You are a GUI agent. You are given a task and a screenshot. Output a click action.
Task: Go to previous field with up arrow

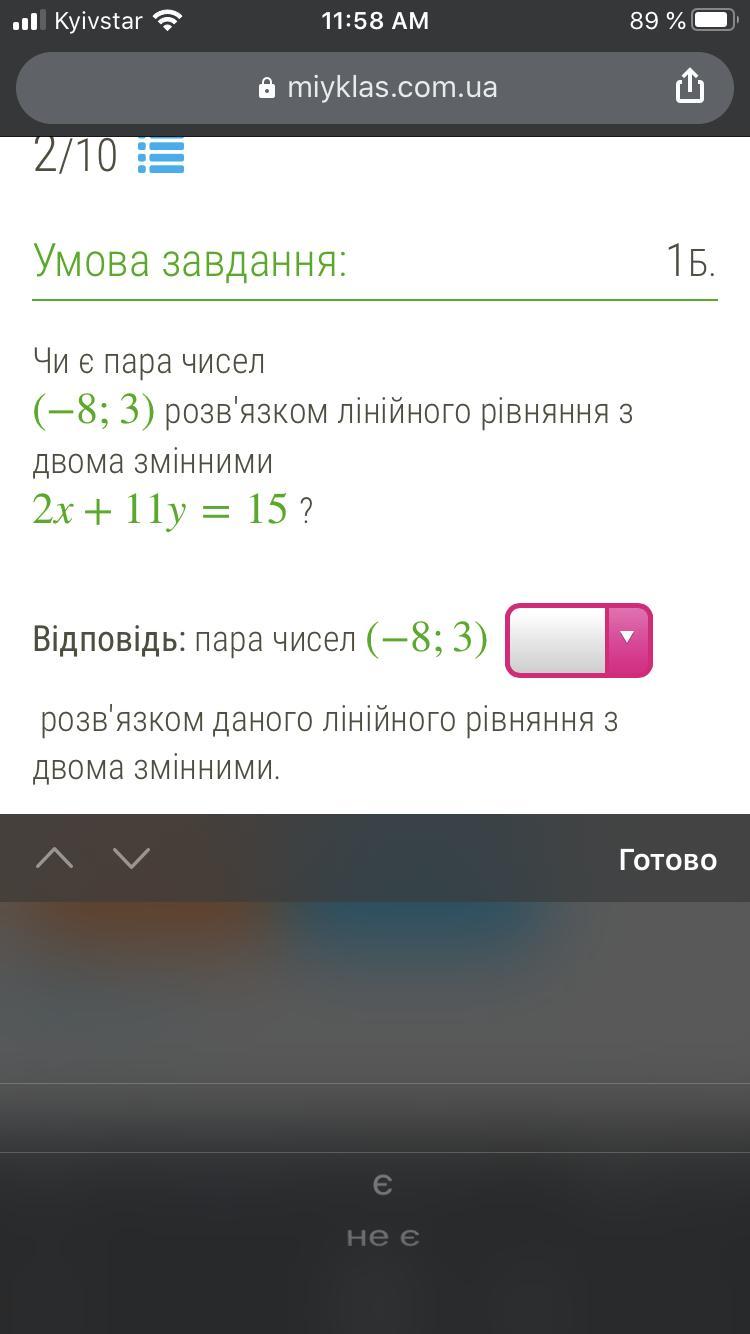[55, 859]
